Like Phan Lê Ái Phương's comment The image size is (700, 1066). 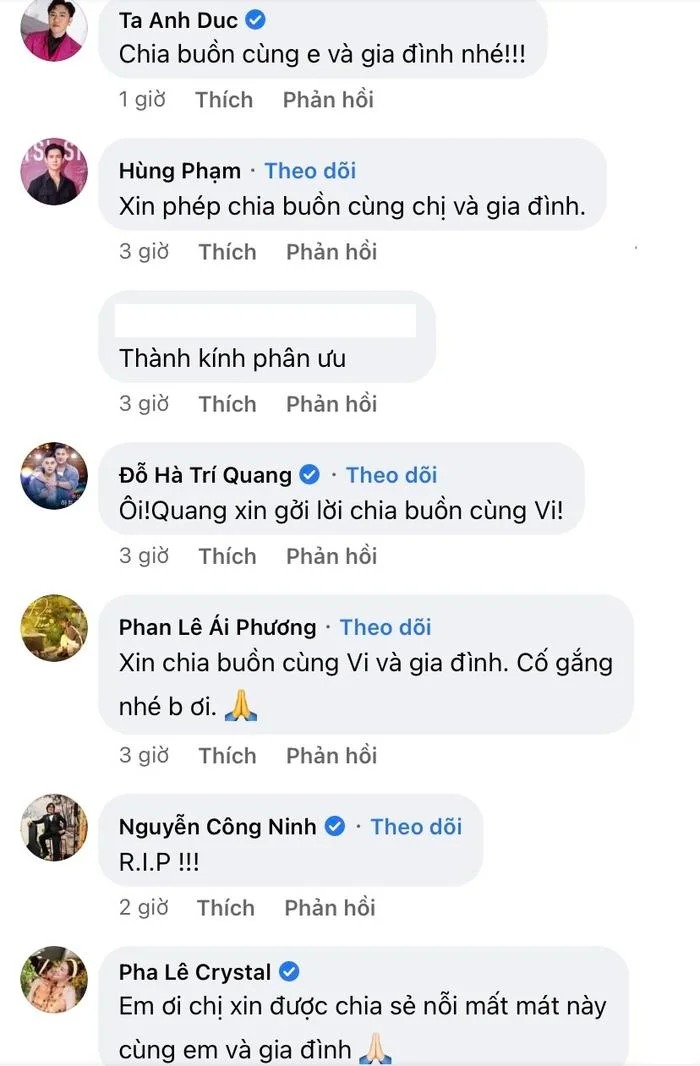[x=227, y=756]
